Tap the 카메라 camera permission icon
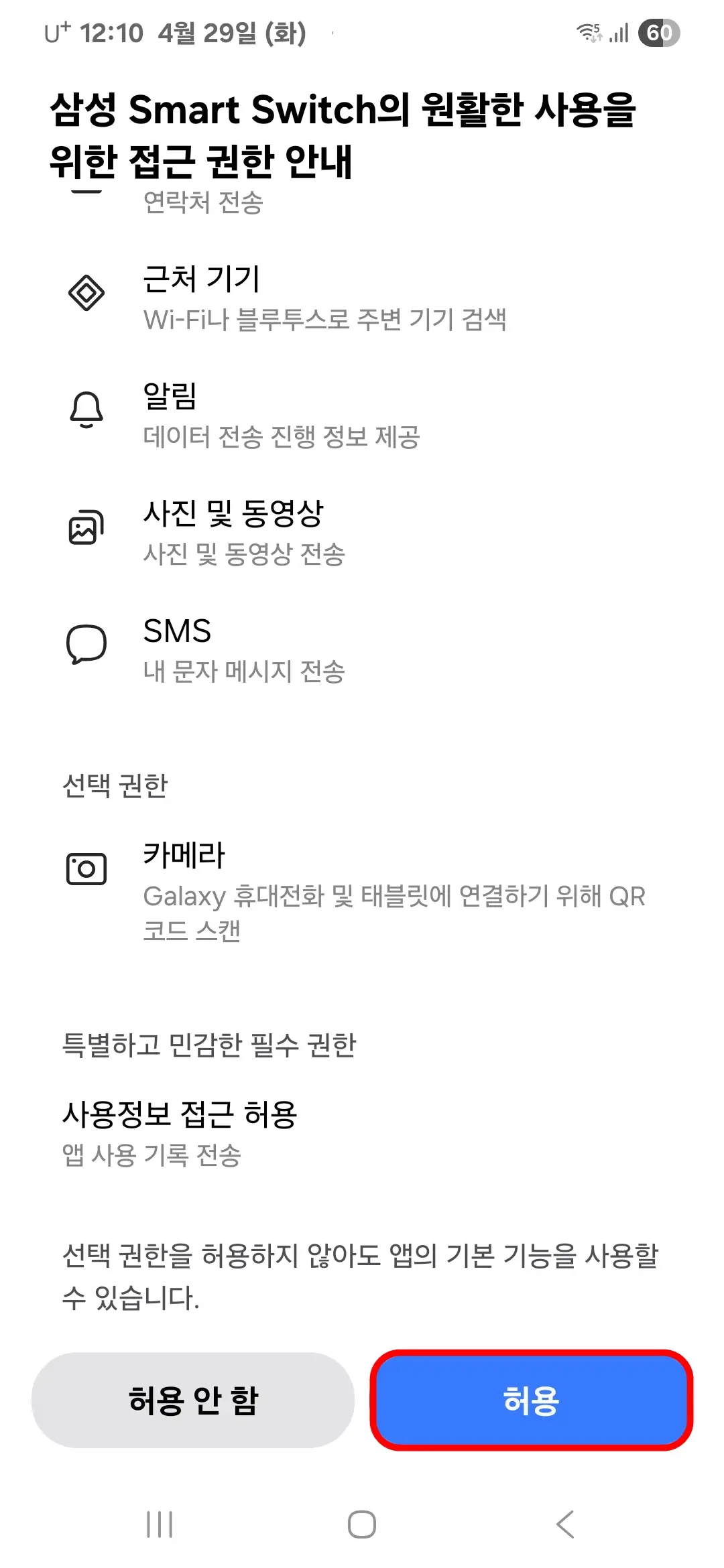The image size is (724, 1568). coord(85,870)
